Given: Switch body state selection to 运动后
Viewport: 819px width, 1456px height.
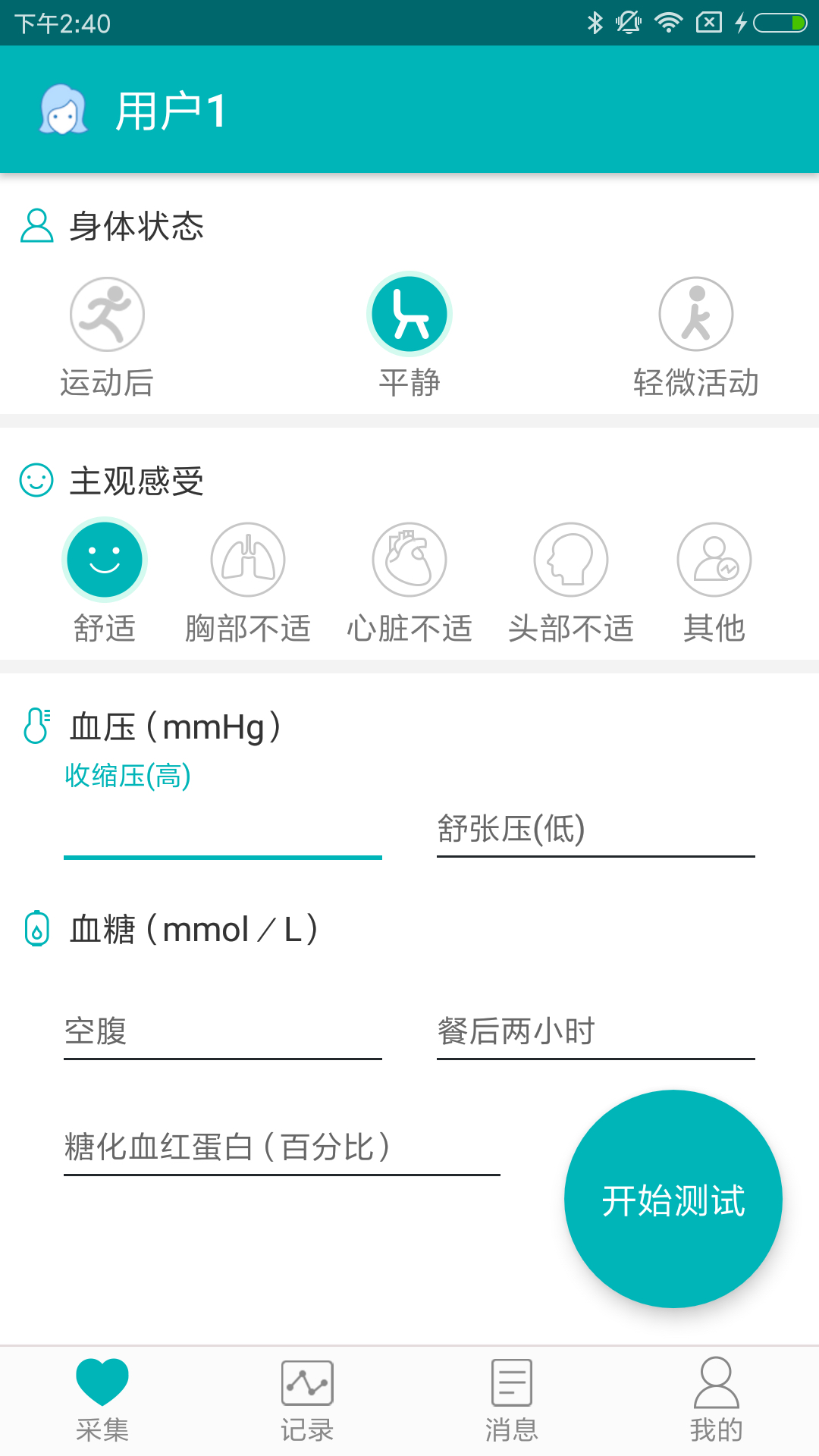Looking at the screenshot, I should coord(107,313).
